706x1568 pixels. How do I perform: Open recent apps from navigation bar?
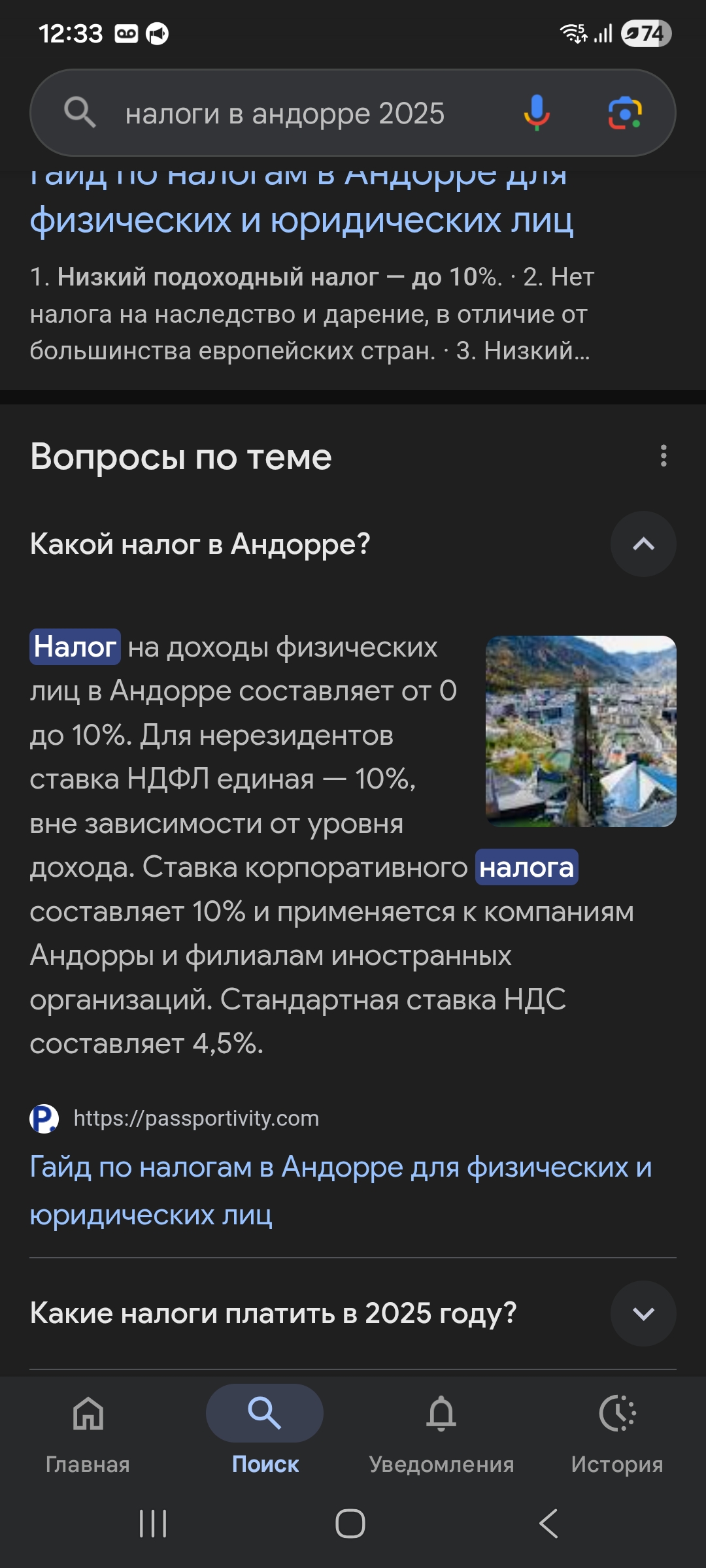[x=153, y=1524]
